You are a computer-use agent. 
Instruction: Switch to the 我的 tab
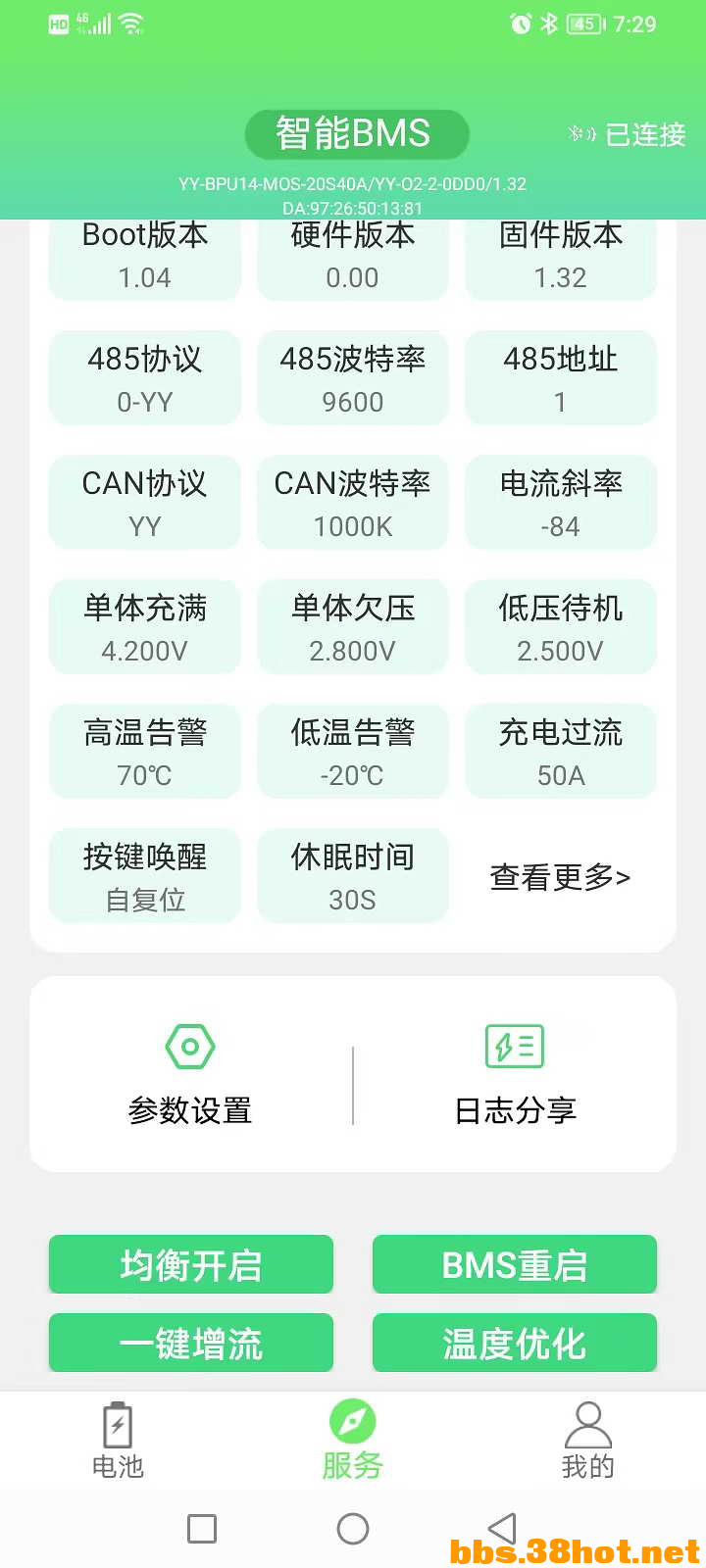pyautogui.click(x=587, y=1440)
